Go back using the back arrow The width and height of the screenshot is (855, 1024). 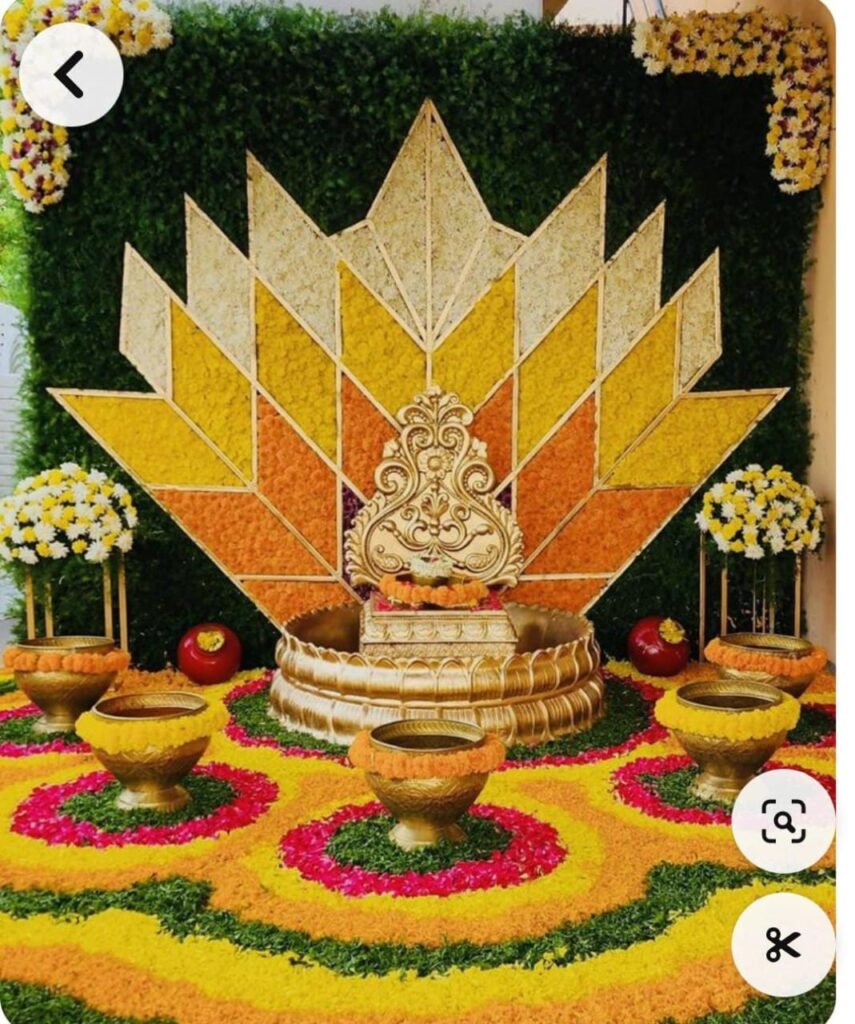pos(71,75)
